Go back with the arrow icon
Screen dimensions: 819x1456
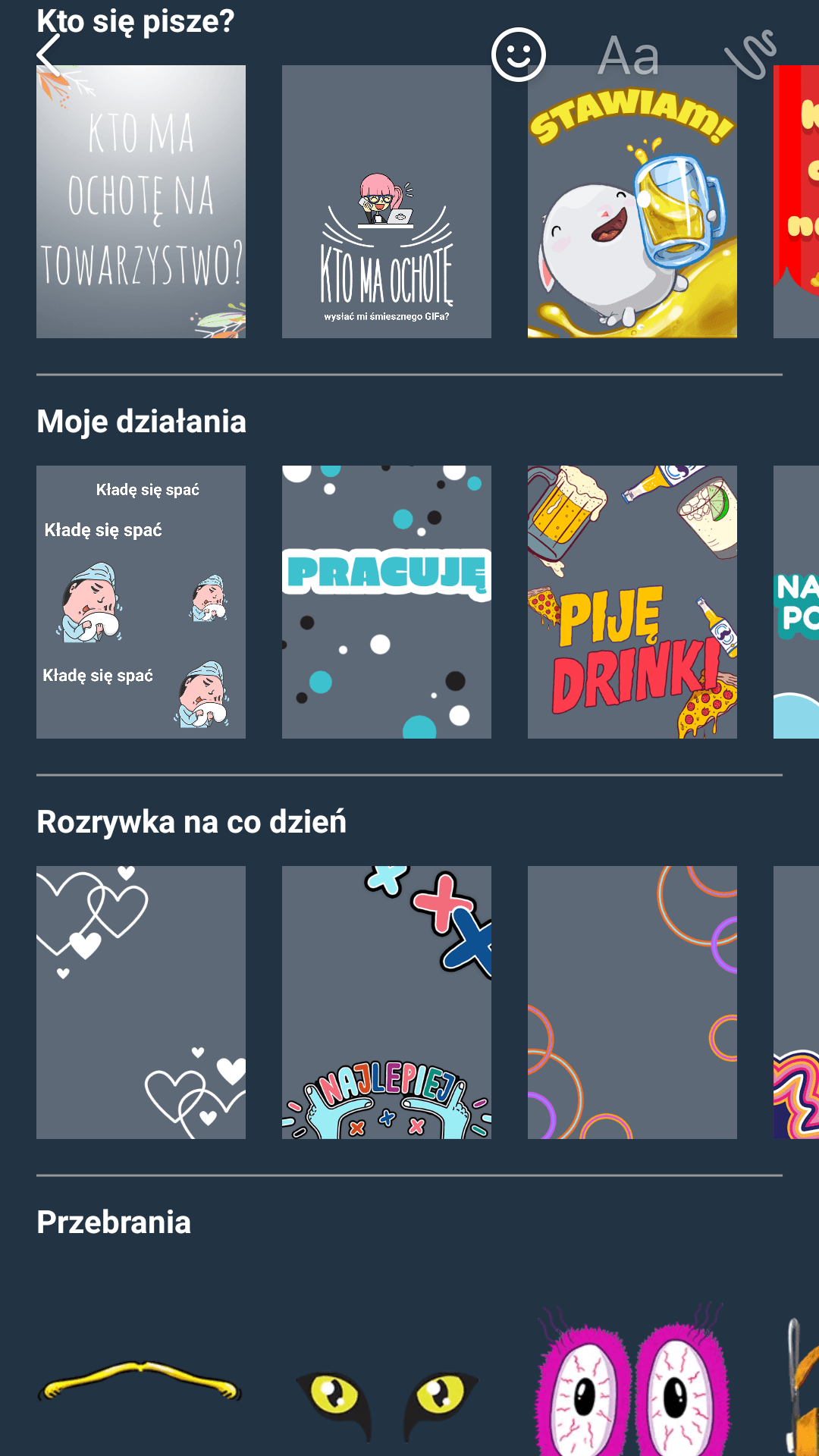point(49,55)
